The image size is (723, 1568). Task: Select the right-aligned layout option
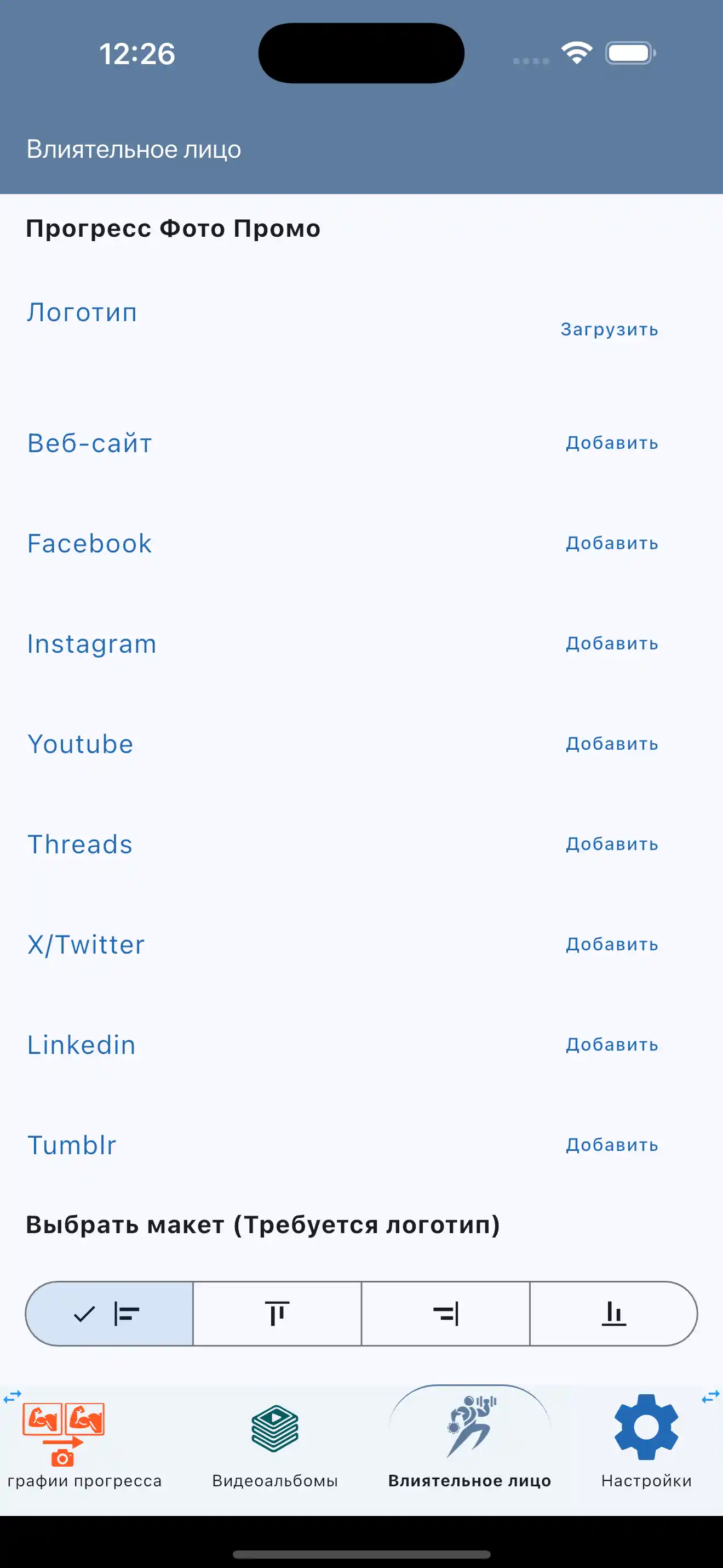pyautogui.click(x=446, y=1314)
